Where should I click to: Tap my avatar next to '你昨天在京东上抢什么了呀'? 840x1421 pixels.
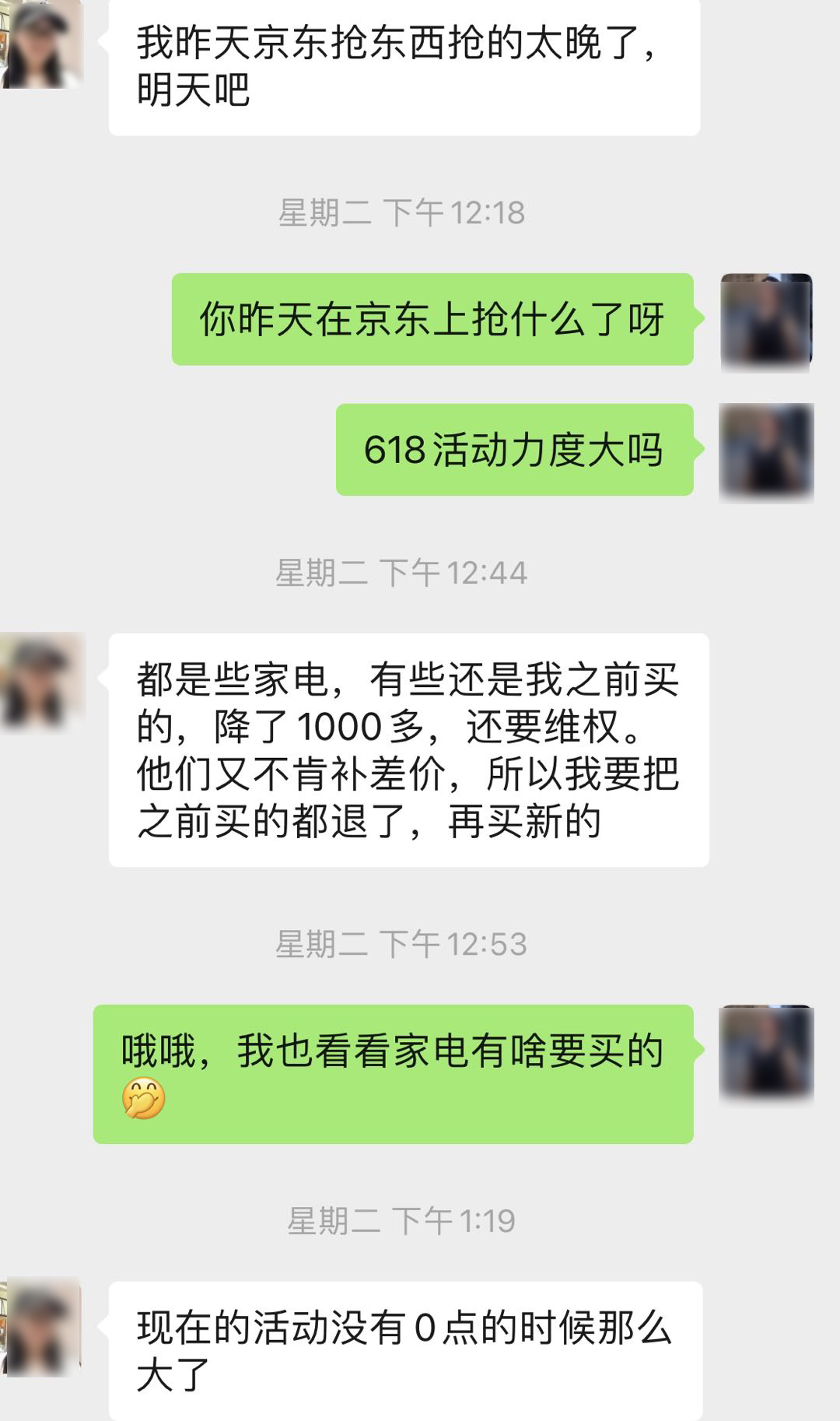(766, 321)
